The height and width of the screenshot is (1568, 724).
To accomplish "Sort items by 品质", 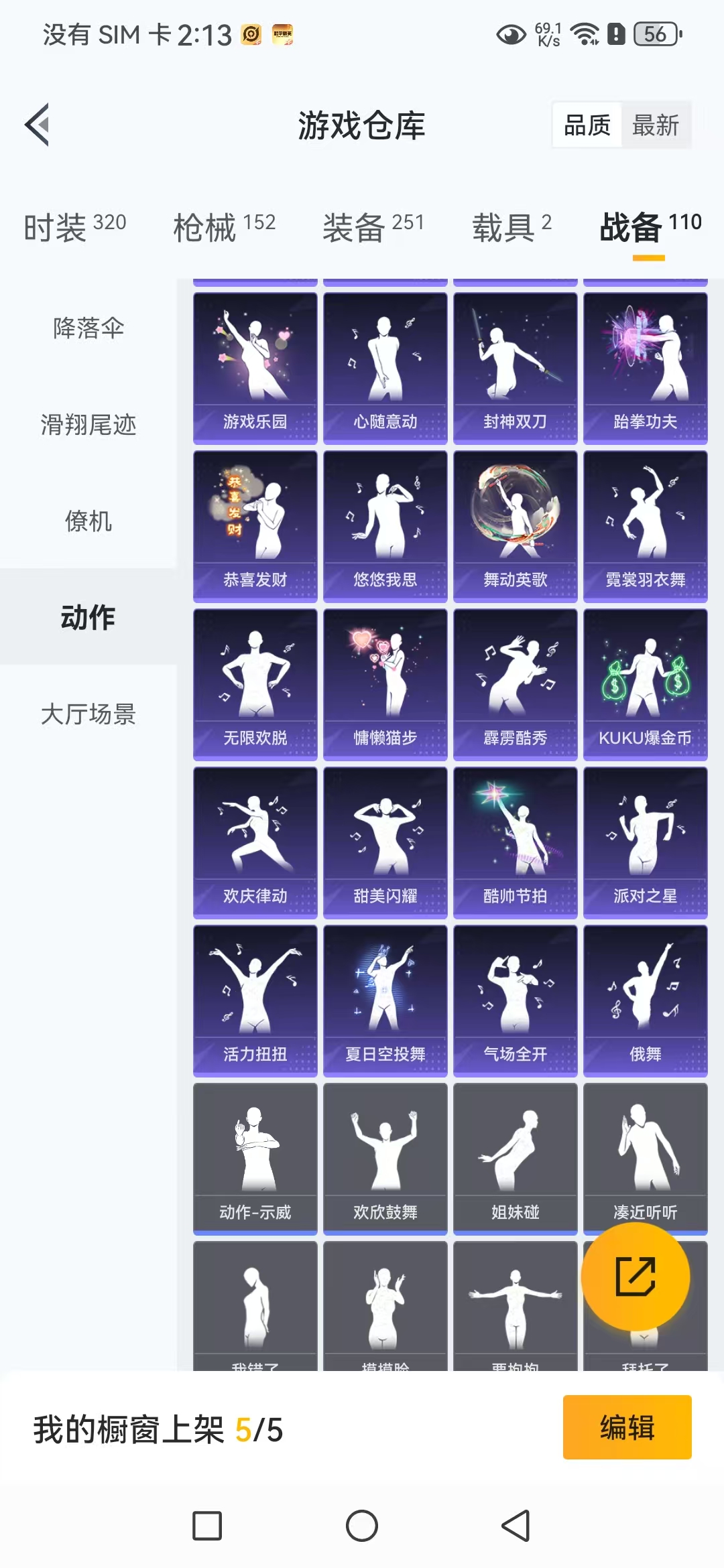I will 587,125.
